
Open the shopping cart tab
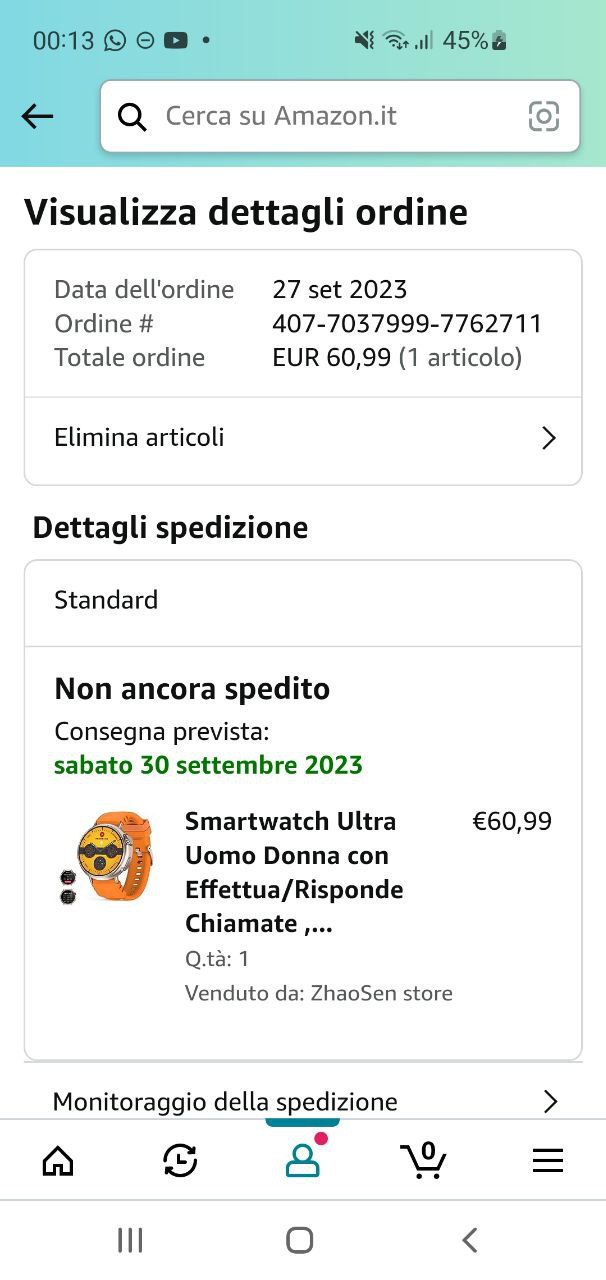click(423, 1160)
